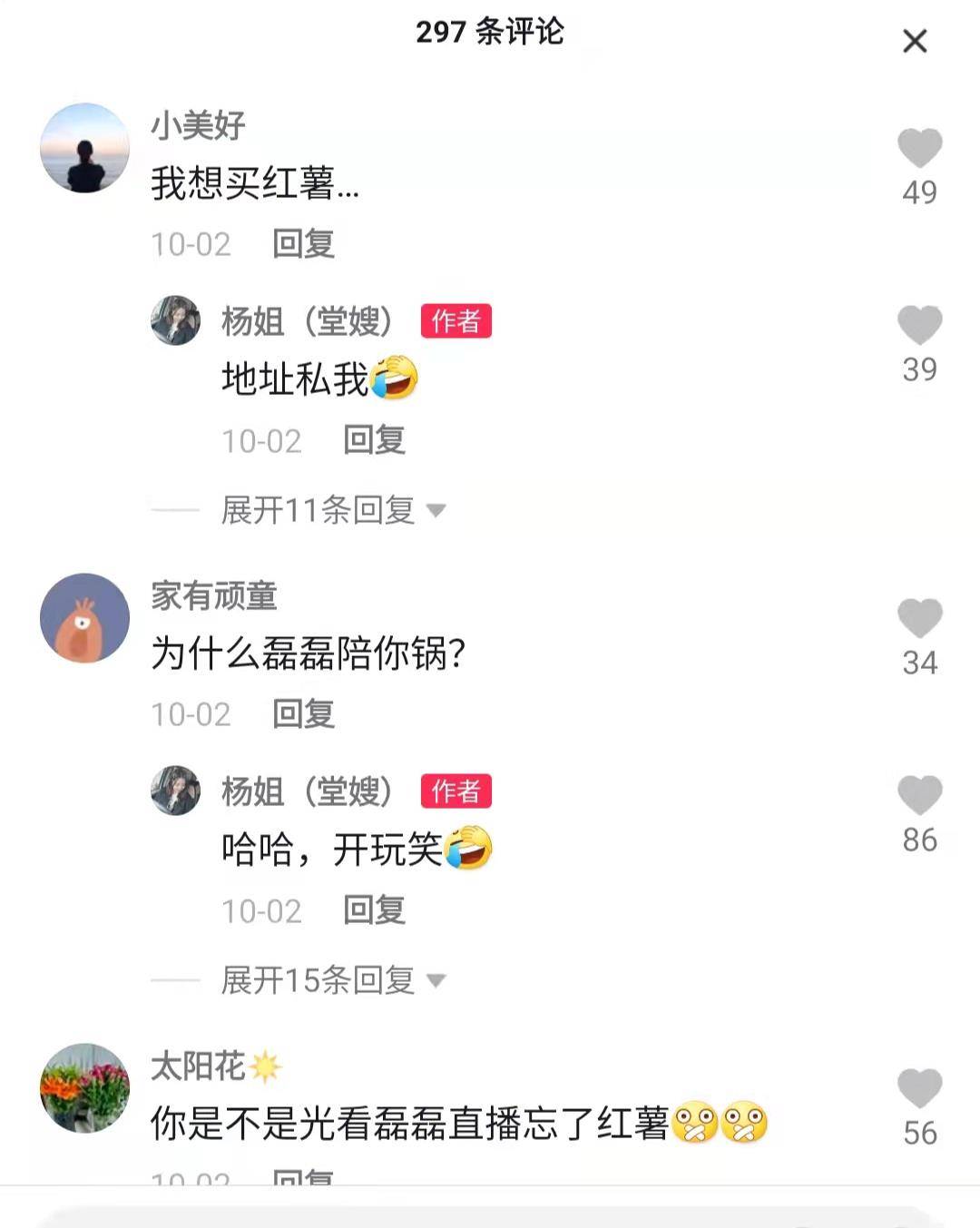Reply to the author's 地址私我 comment

point(374,441)
